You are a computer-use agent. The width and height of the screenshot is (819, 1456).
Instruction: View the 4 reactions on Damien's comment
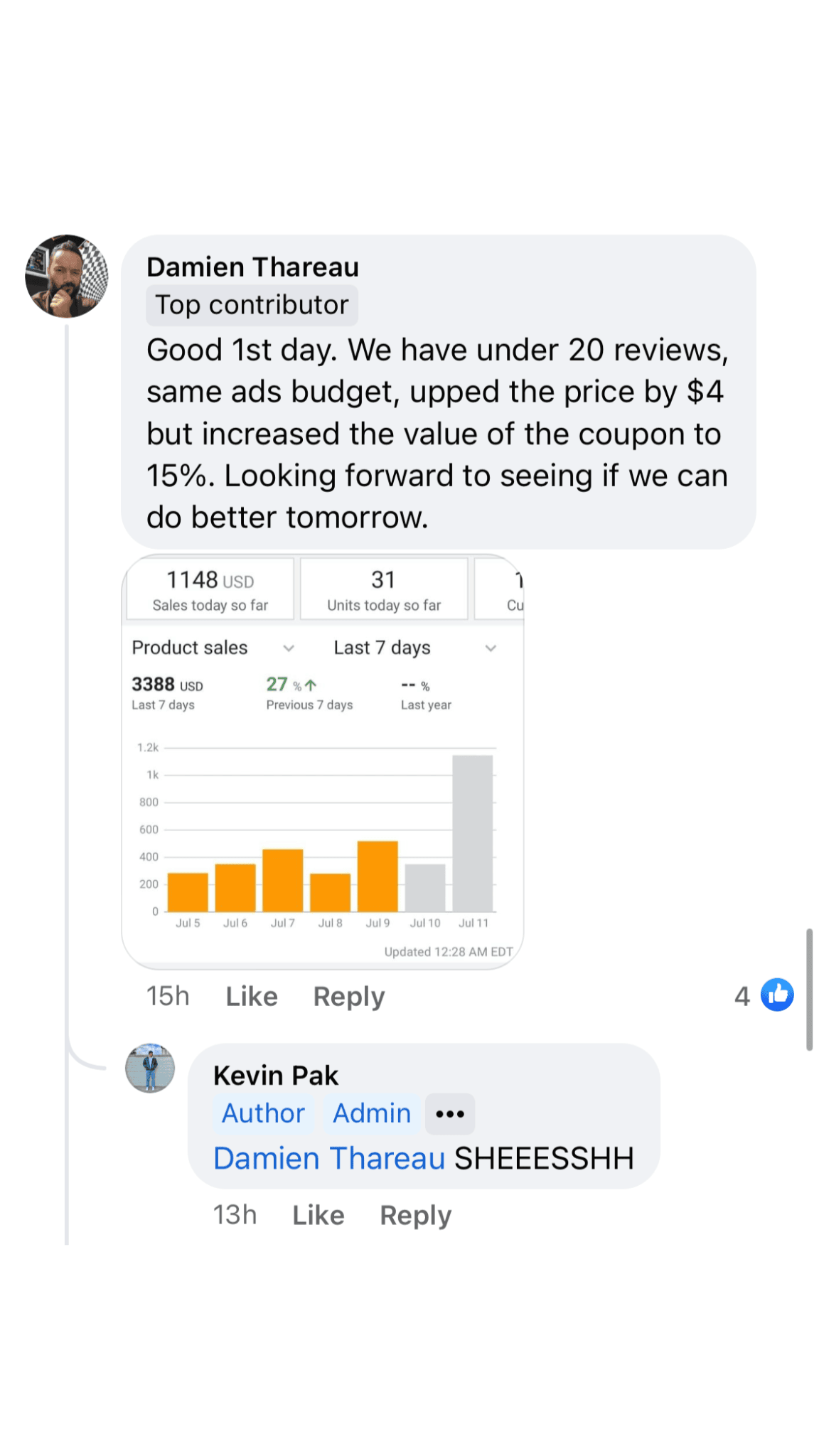[x=764, y=995]
